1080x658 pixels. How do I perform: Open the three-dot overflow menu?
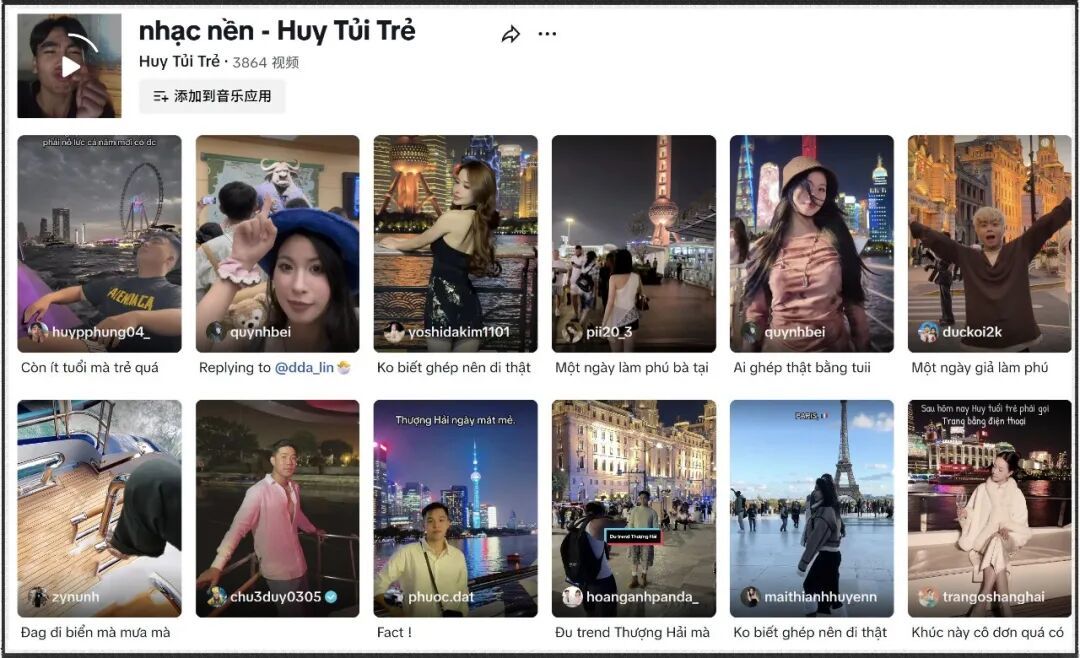click(547, 34)
